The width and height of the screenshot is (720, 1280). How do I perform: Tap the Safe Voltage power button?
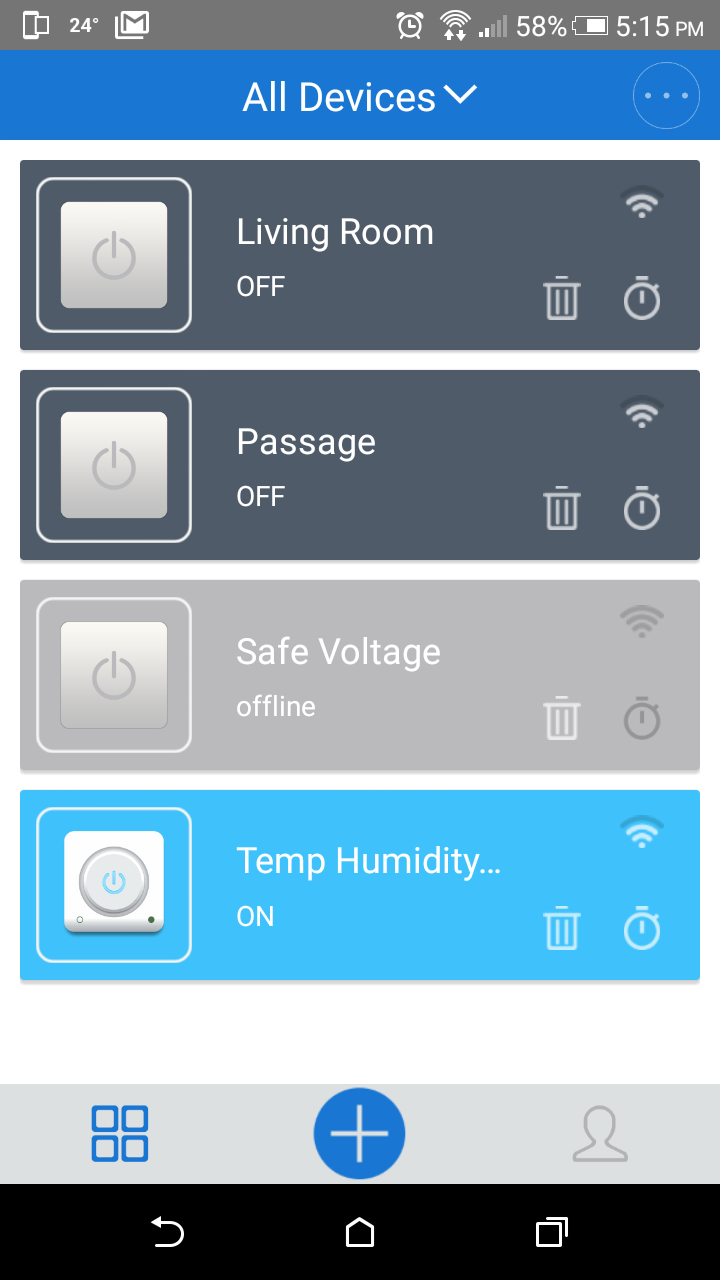tap(114, 675)
